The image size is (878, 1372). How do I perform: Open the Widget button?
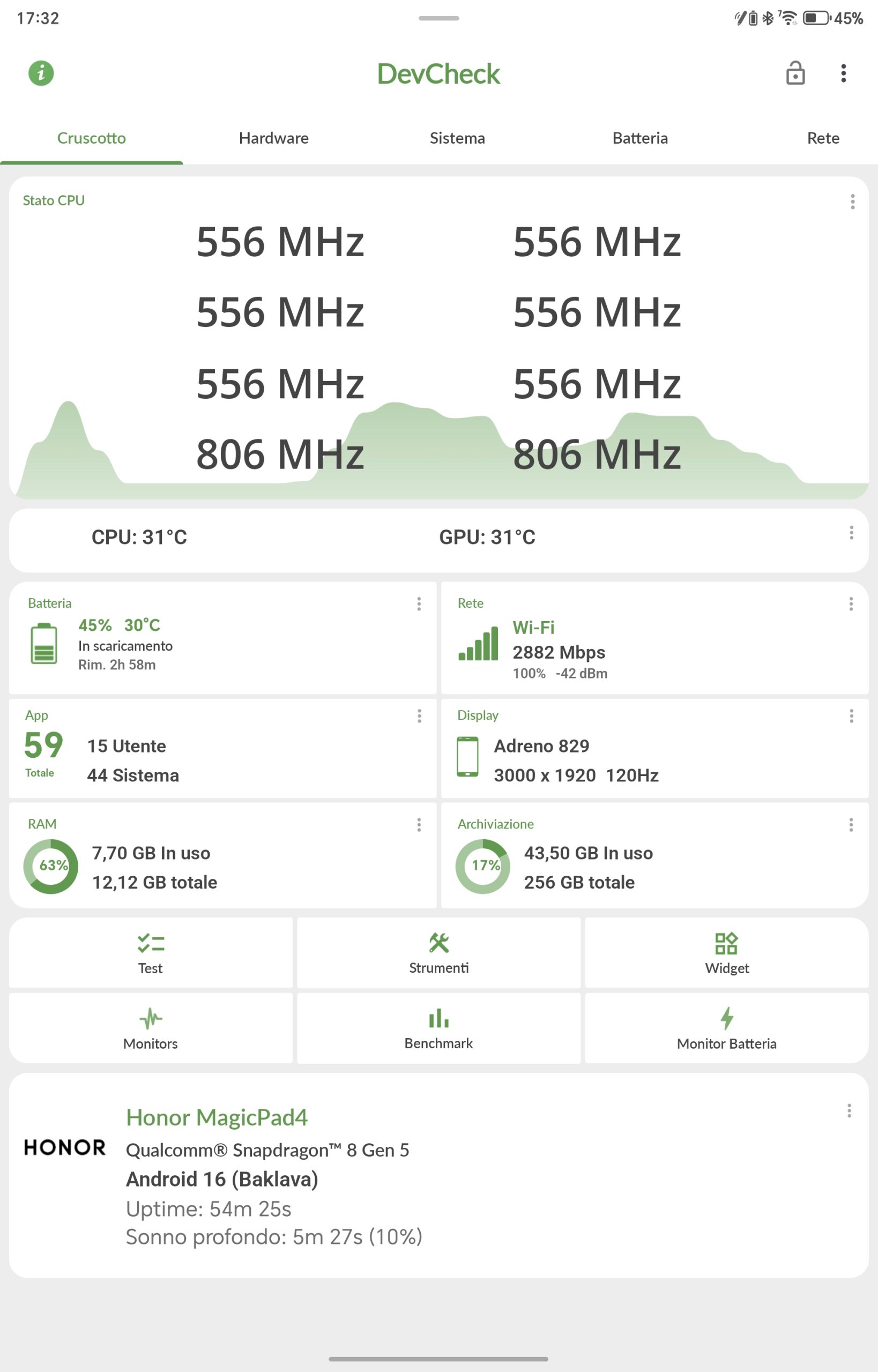point(727,952)
